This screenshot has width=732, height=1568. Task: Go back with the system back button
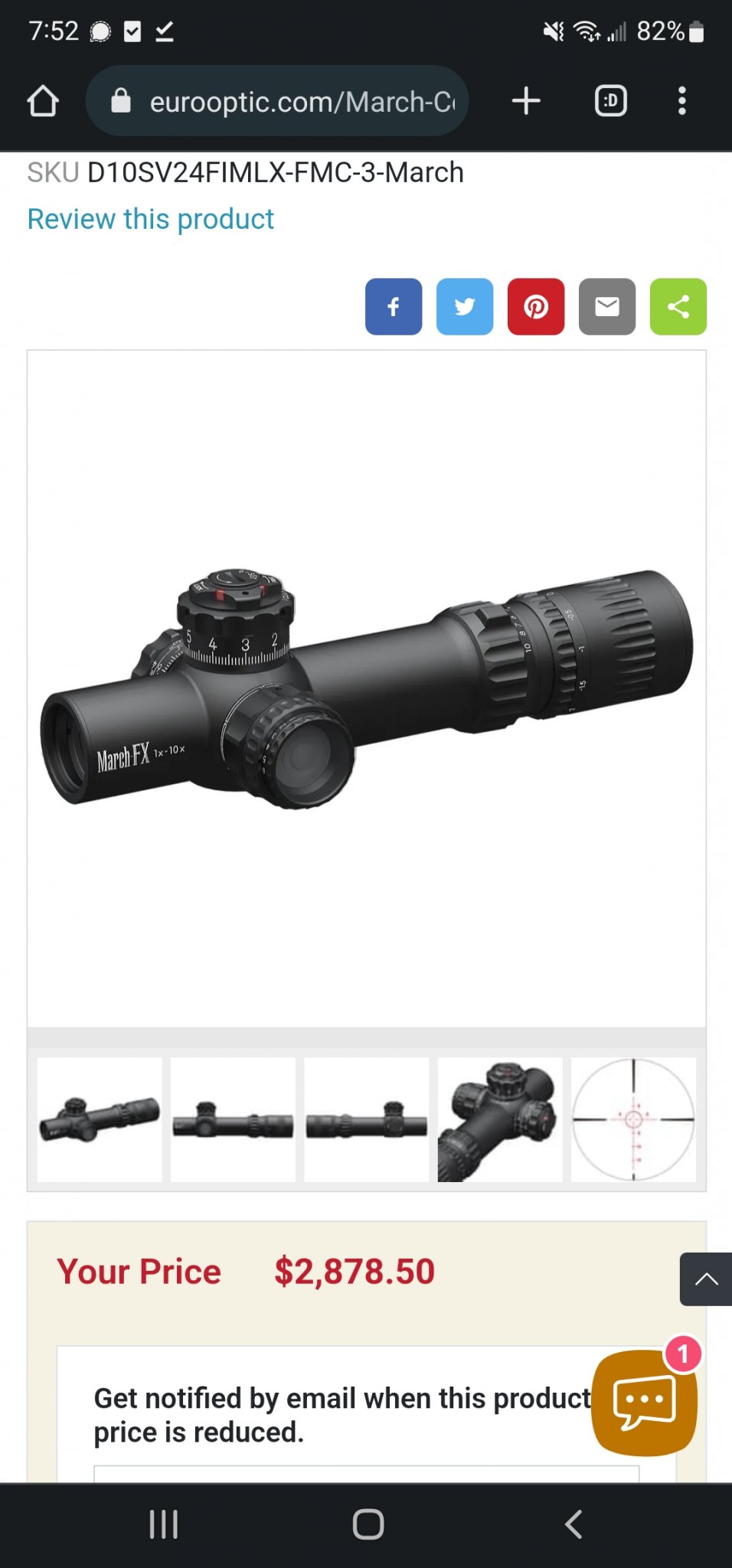[x=573, y=1524]
